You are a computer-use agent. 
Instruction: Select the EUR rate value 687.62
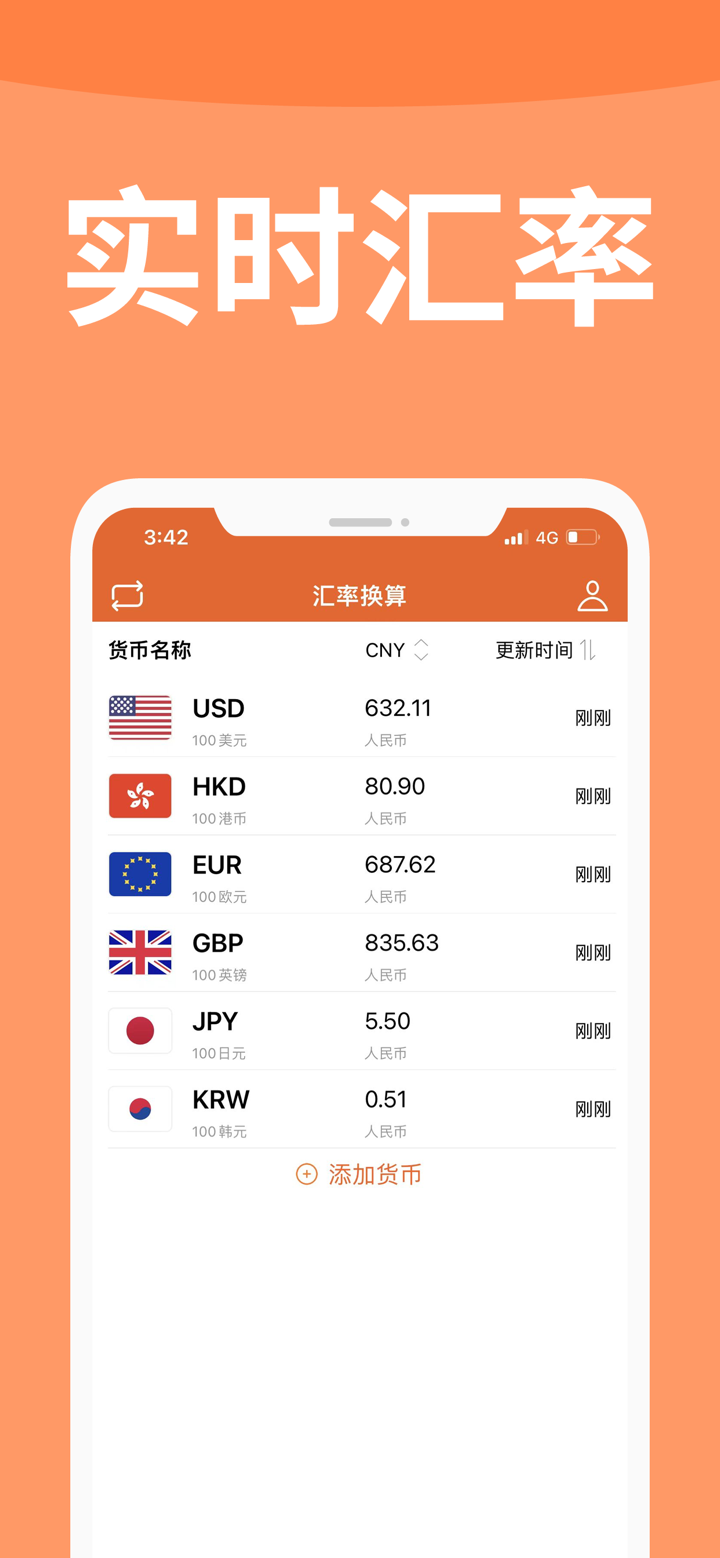[x=400, y=864]
